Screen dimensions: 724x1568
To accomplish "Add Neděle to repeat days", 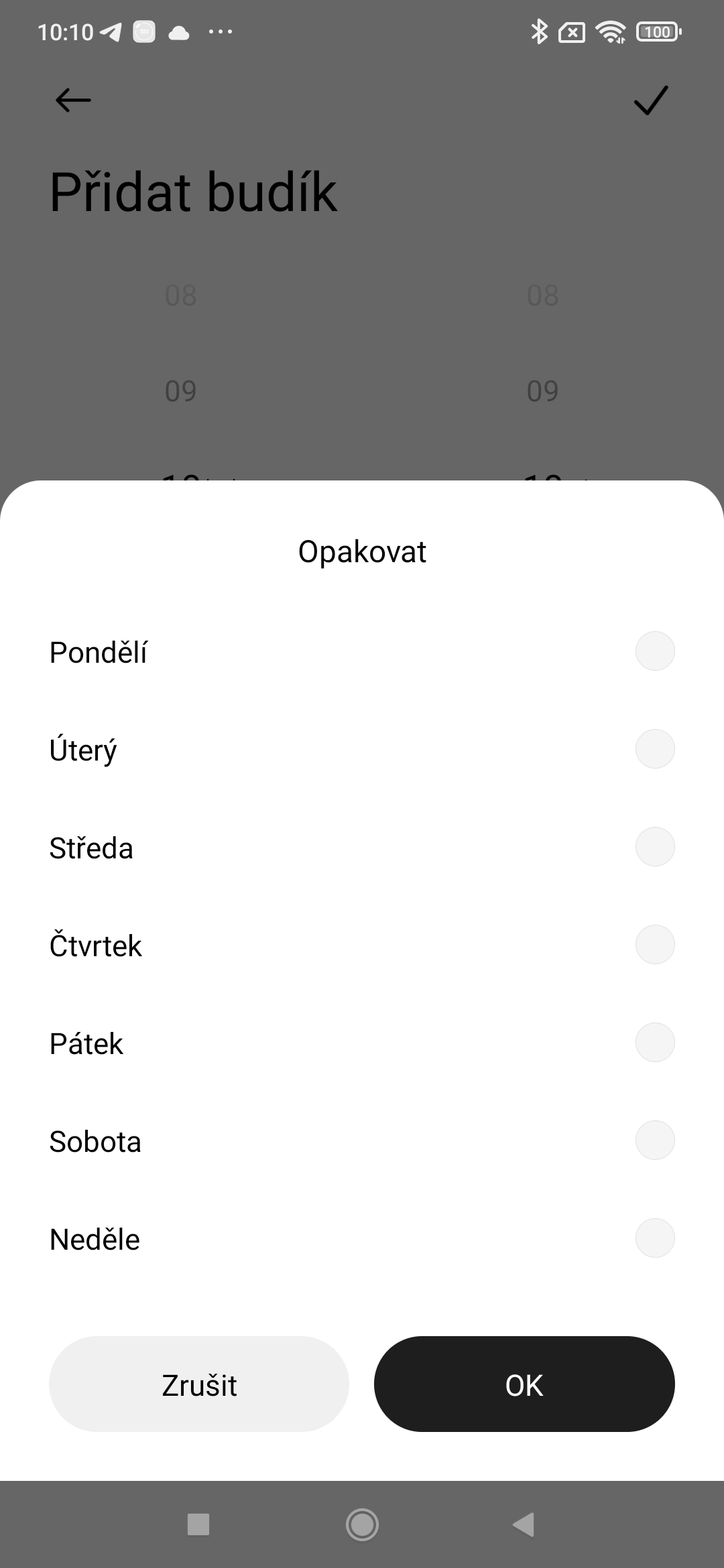I will click(654, 1238).
